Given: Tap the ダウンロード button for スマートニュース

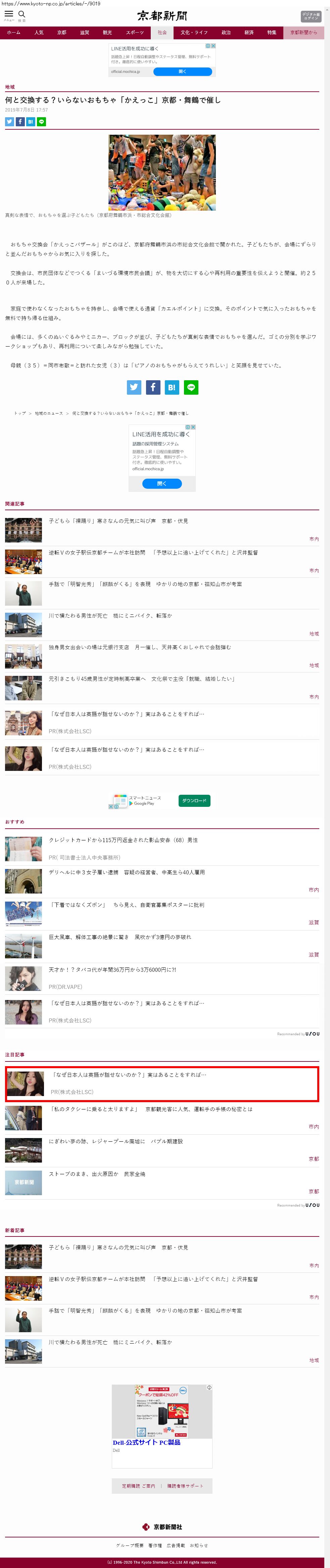Looking at the screenshot, I should (x=194, y=800).
